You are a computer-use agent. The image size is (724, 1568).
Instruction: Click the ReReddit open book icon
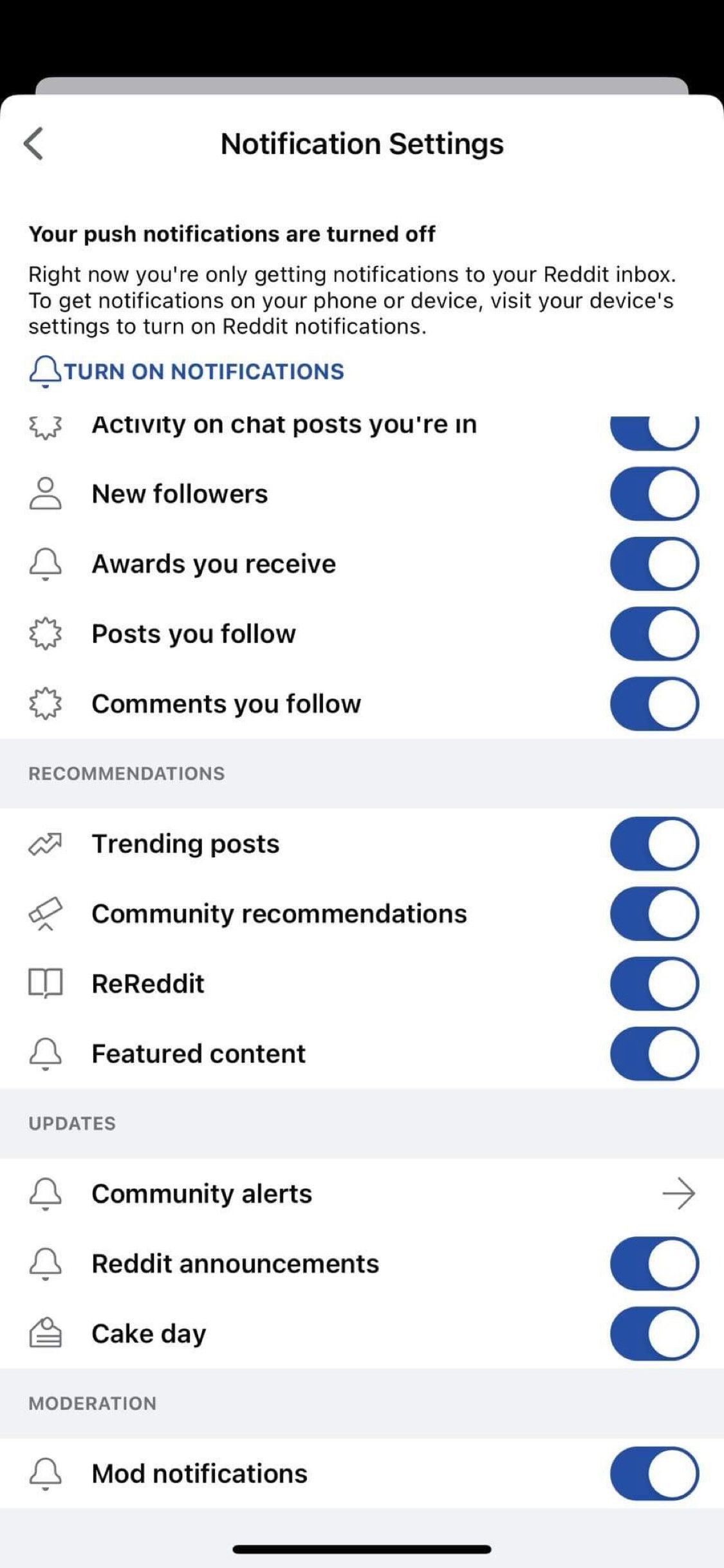[x=45, y=984]
